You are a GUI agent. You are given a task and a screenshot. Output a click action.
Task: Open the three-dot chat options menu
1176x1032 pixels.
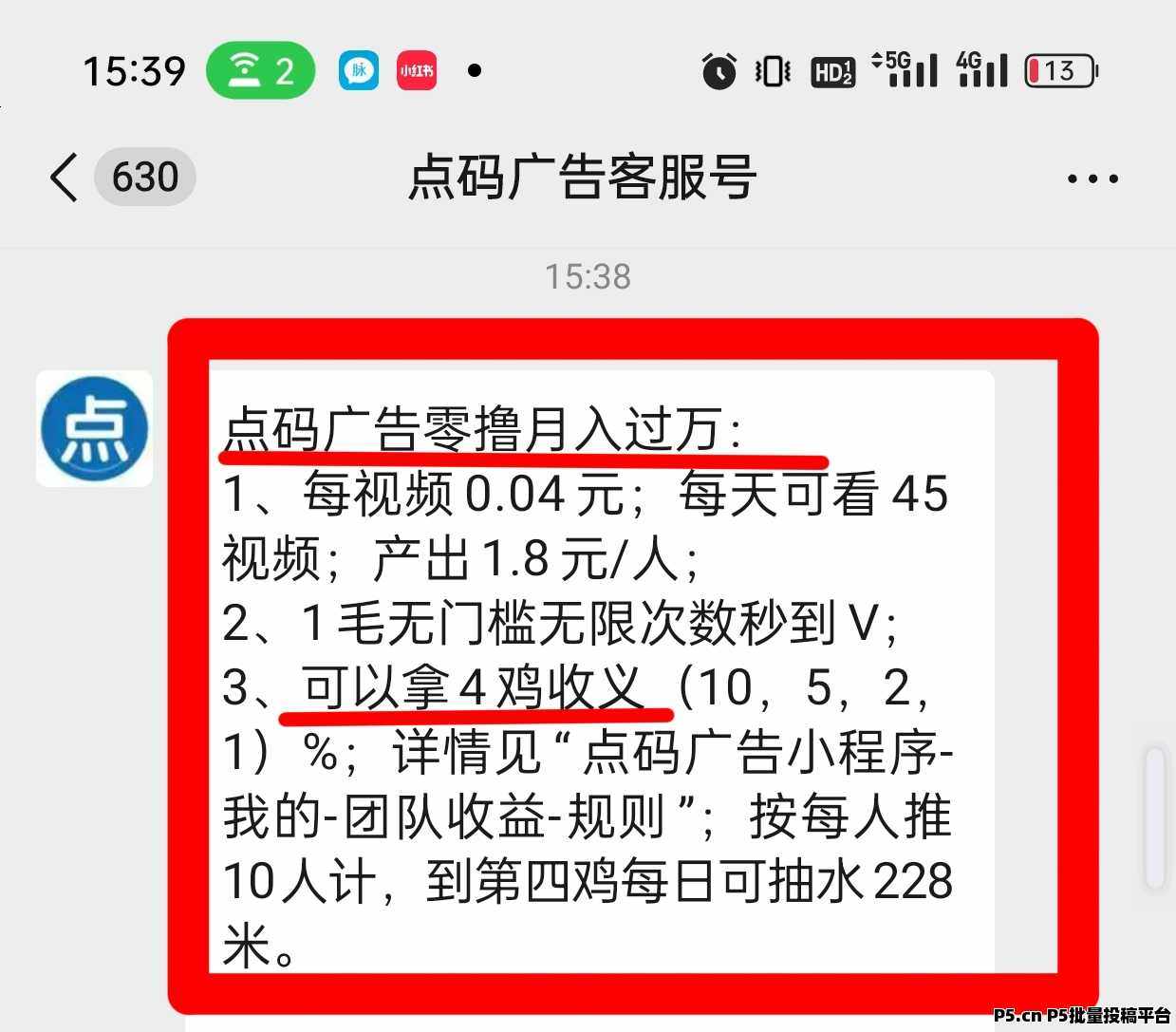1092,178
